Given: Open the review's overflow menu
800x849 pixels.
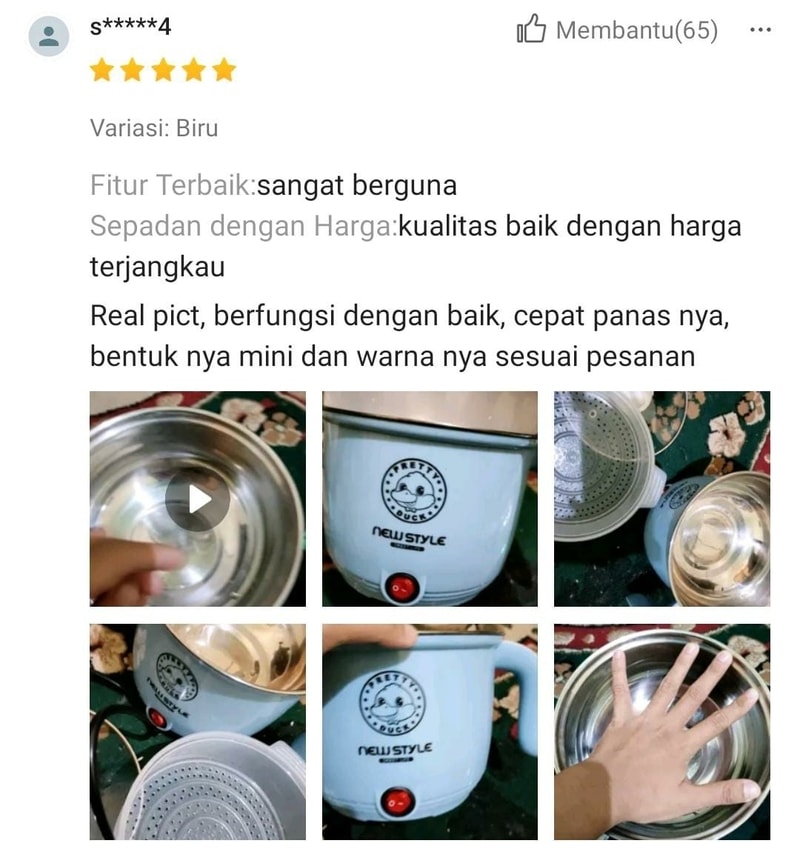Looking at the screenshot, I should [760, 31].
